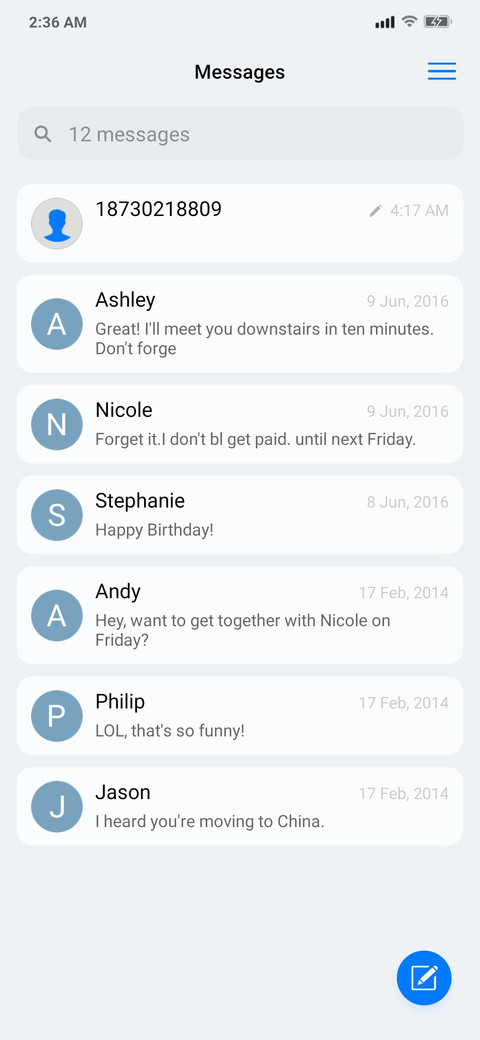
Task: Tap the search messages field
Action: [x=240, y=134]
